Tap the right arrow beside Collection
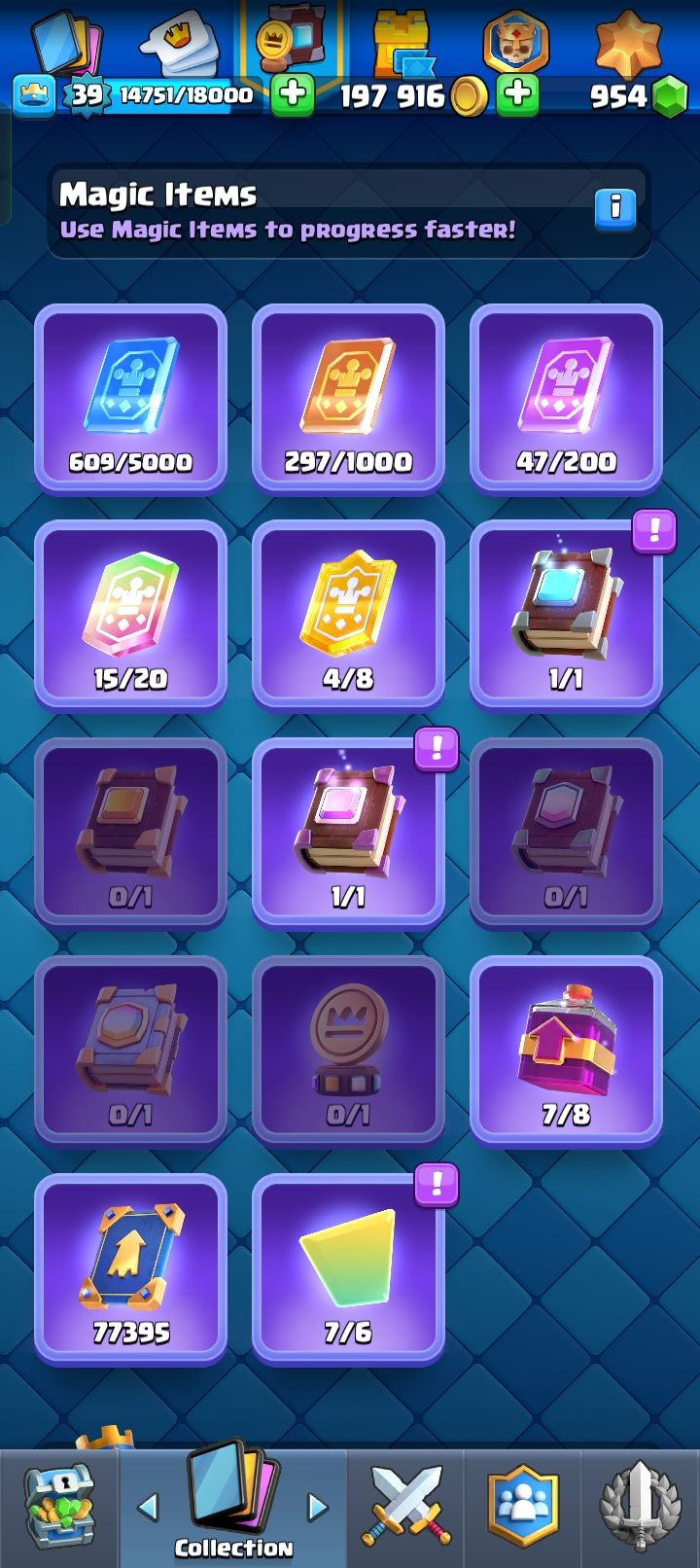The width and height of the screenshot is (700, 1568). pos(318,1508)
